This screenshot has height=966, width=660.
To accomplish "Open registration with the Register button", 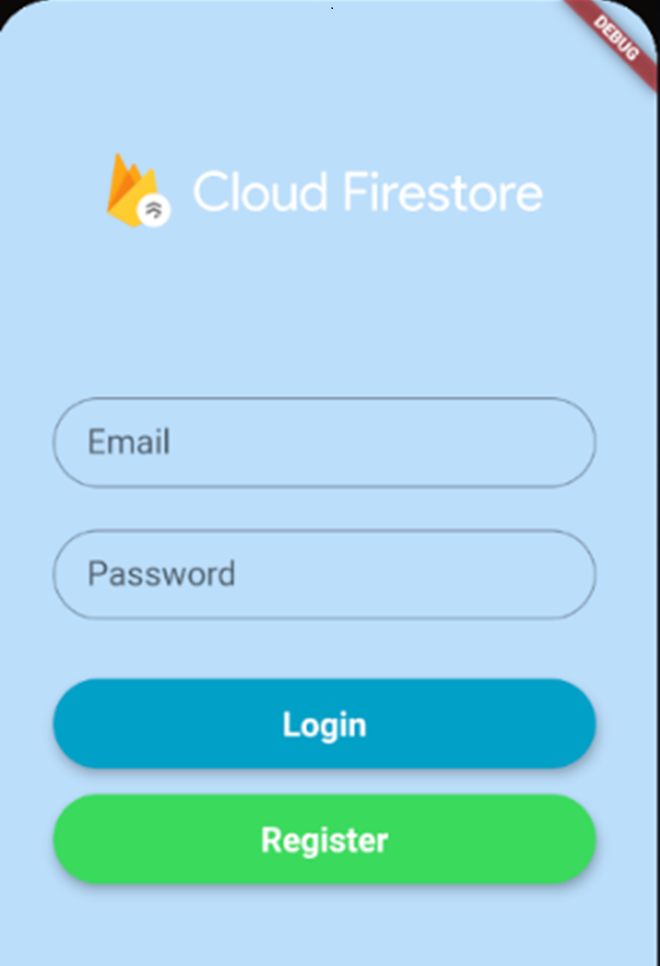I will pyautogui.click(x=324, y=840).
